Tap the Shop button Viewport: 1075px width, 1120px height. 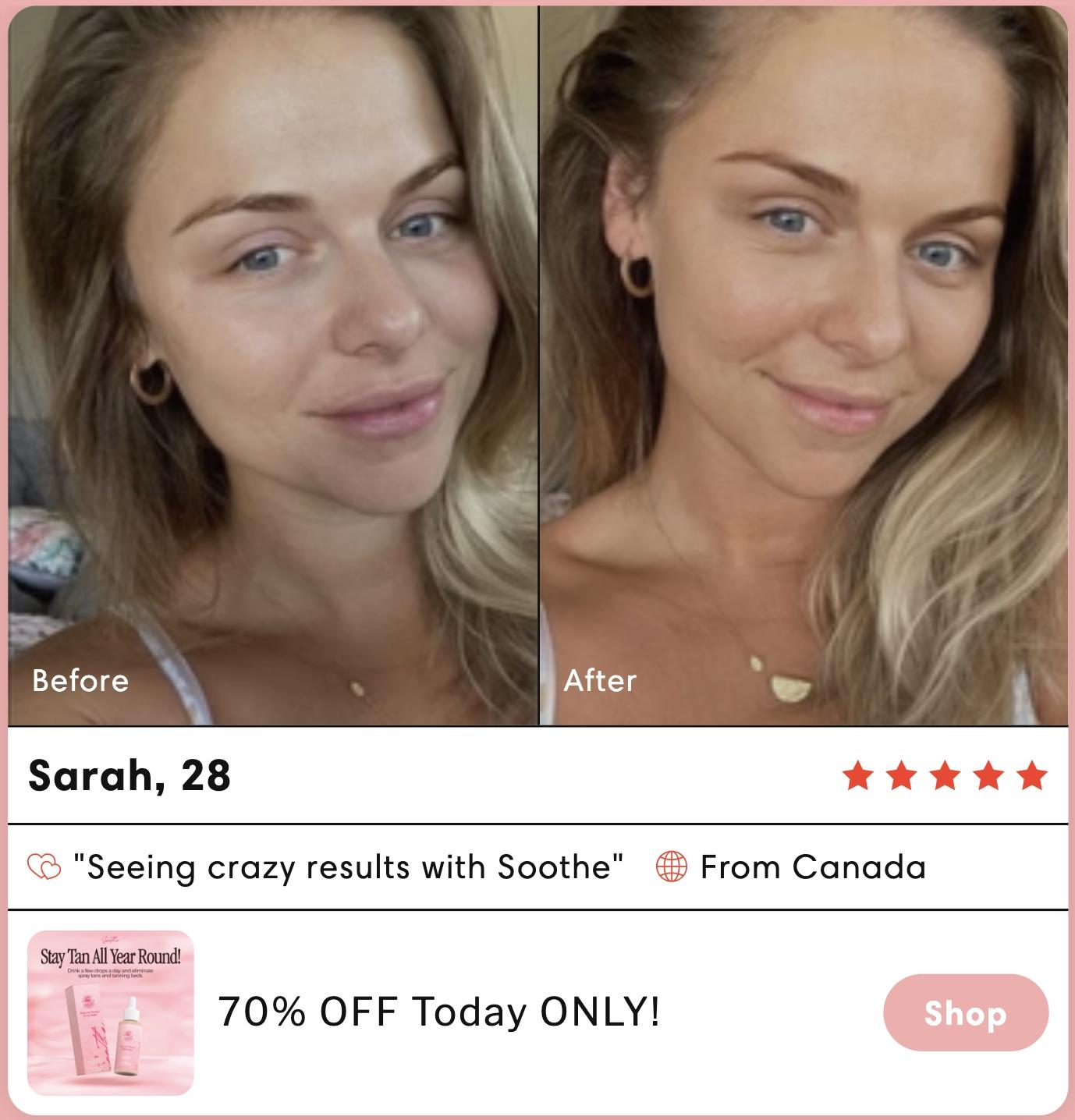tap(965, 1012)
